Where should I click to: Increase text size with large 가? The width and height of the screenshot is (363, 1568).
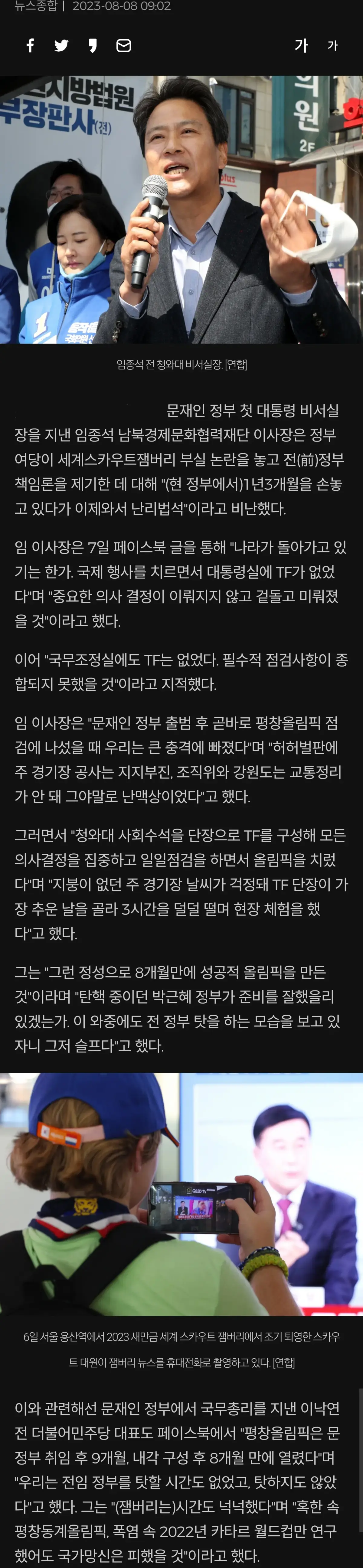click(301, 46)
